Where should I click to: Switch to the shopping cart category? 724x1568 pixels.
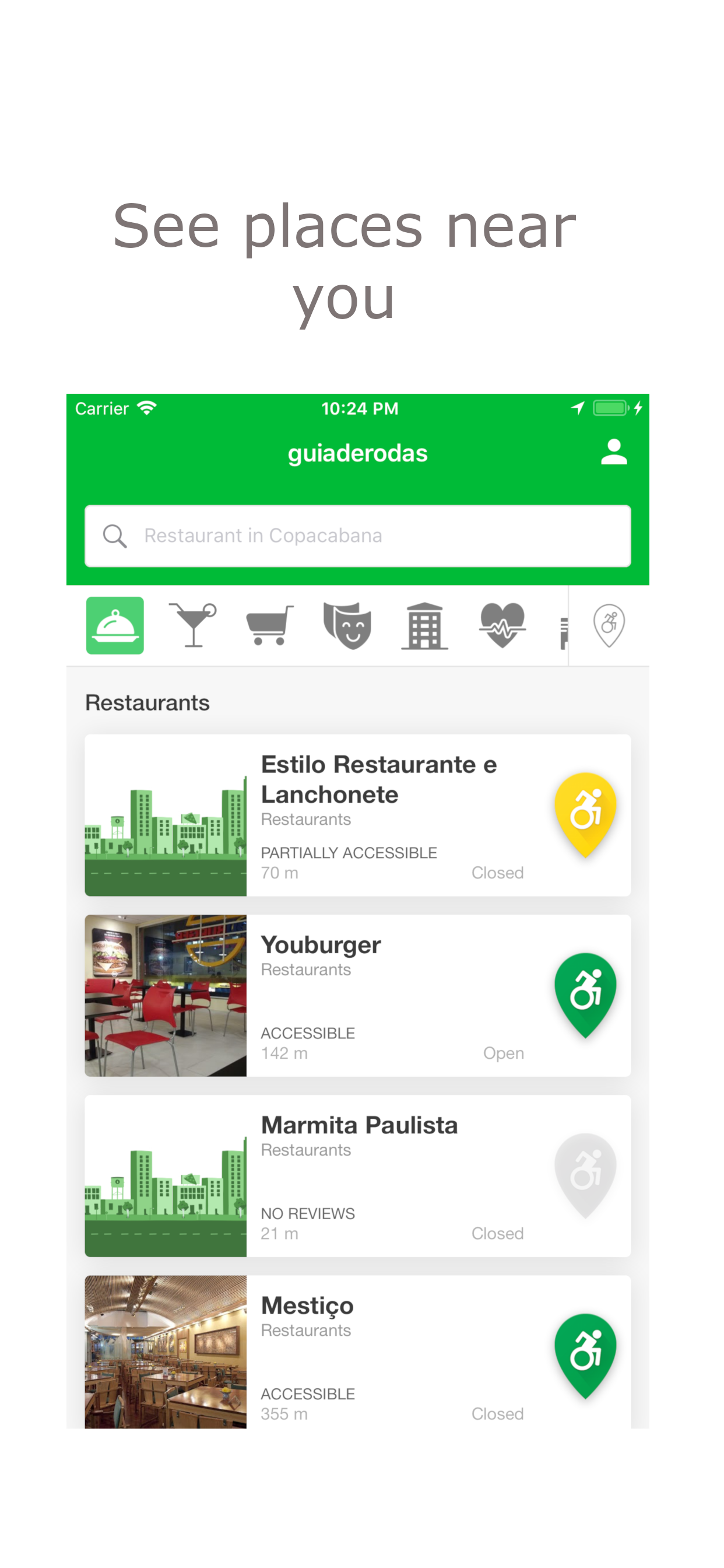click(269, 626)
